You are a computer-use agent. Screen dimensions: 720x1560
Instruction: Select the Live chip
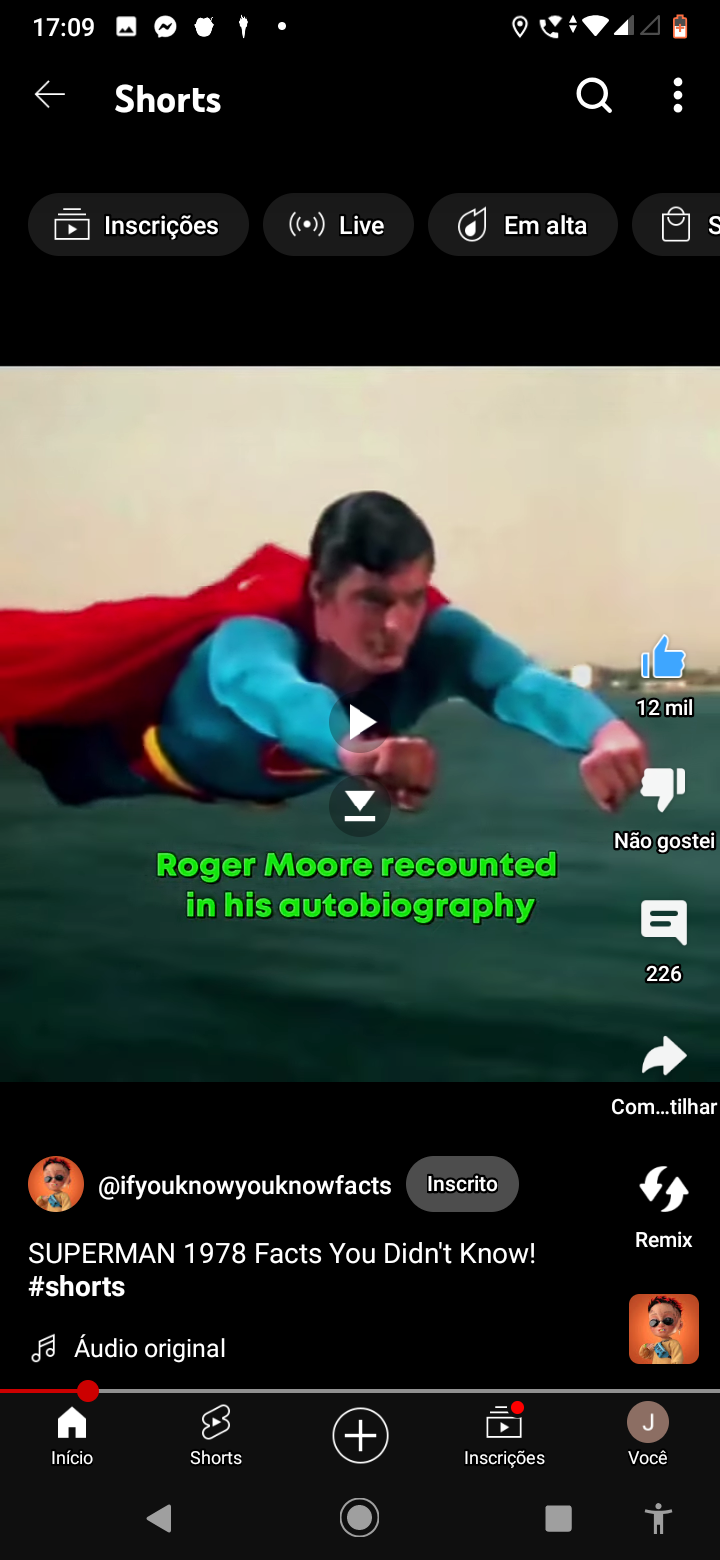pos(338,225)
